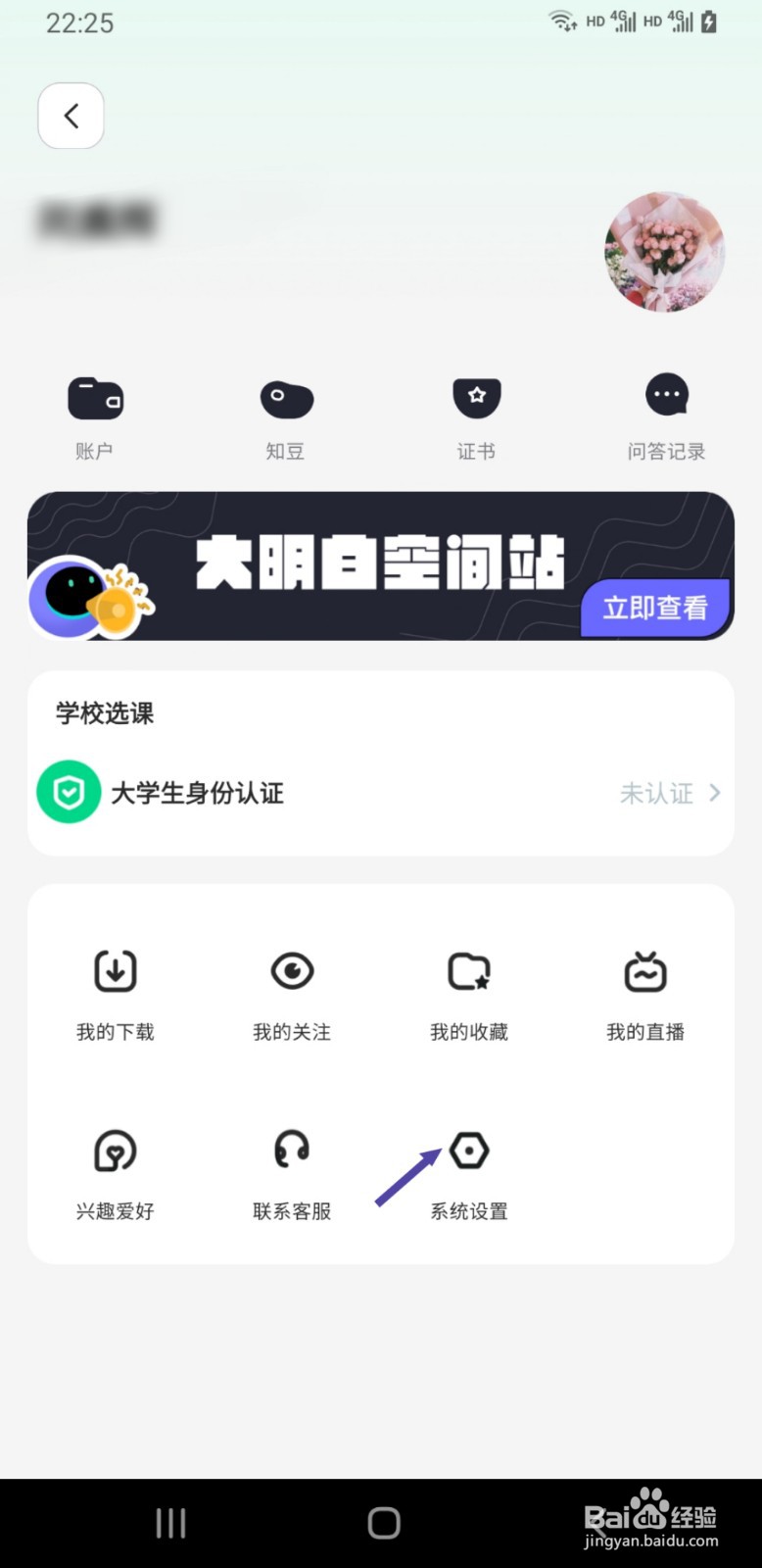
Task: Tap the 我的下载 download icon
Action: [x=115, y=971]
